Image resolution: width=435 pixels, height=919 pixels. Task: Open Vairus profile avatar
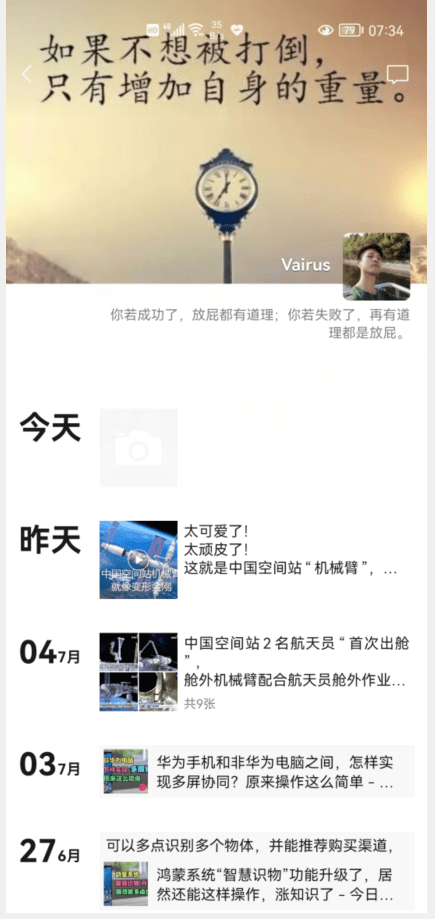click(376, 266)
